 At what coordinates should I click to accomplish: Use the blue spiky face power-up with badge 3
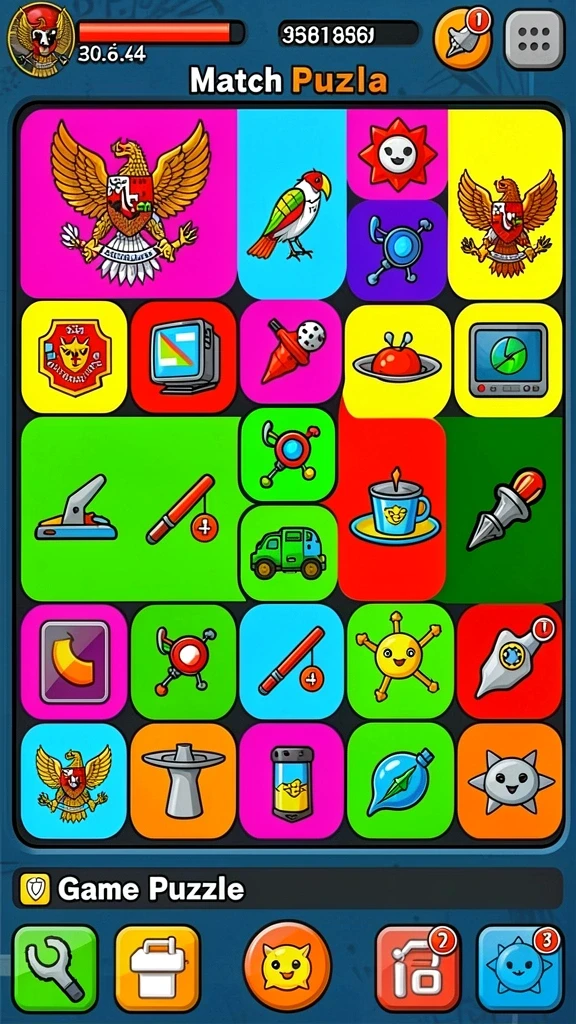(520, 968)
